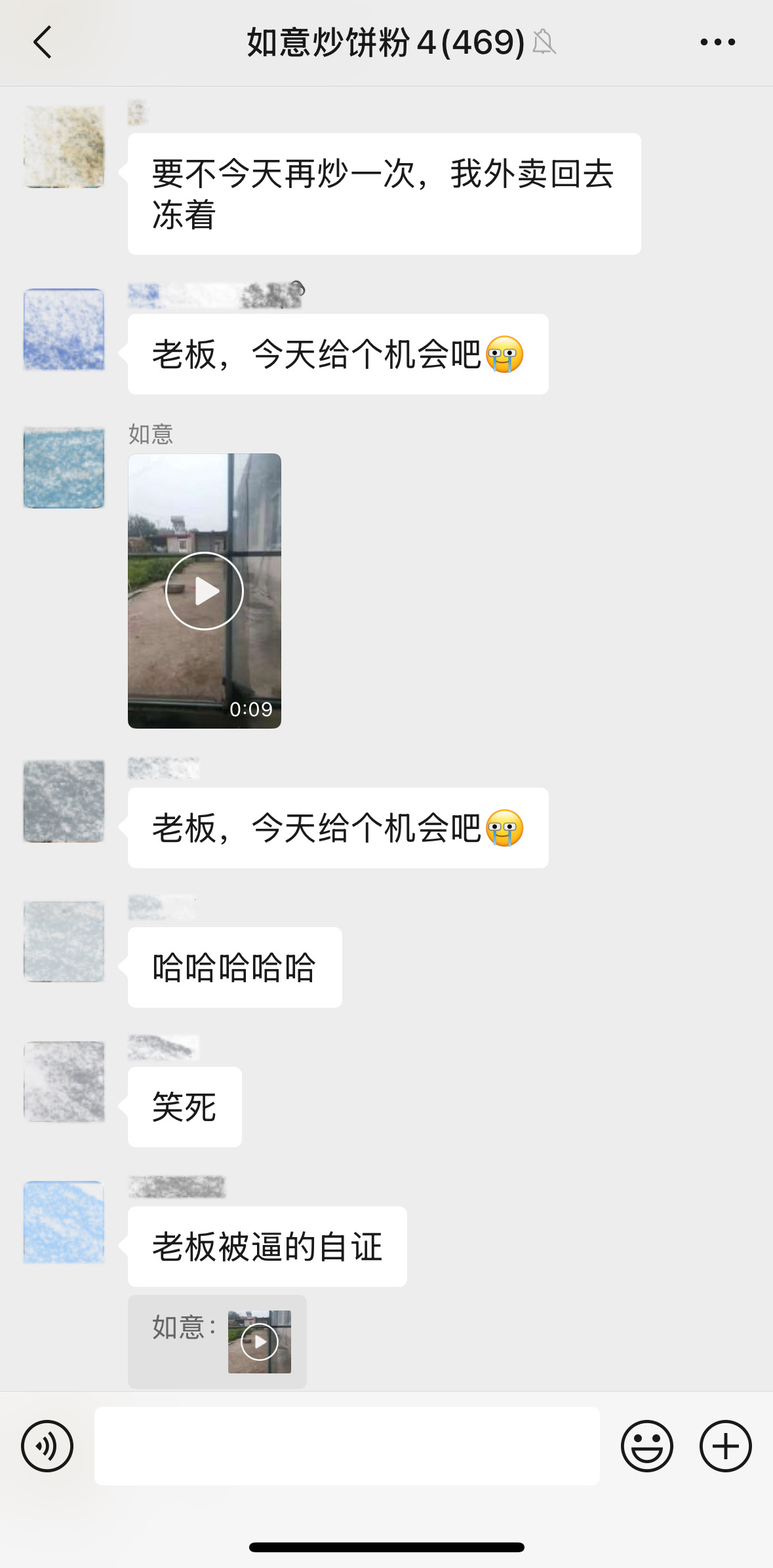Open the quoted 如意 video reply
Image resolution: width=773 pixels, height=1568 pixels.
(x=217, y=1341)
